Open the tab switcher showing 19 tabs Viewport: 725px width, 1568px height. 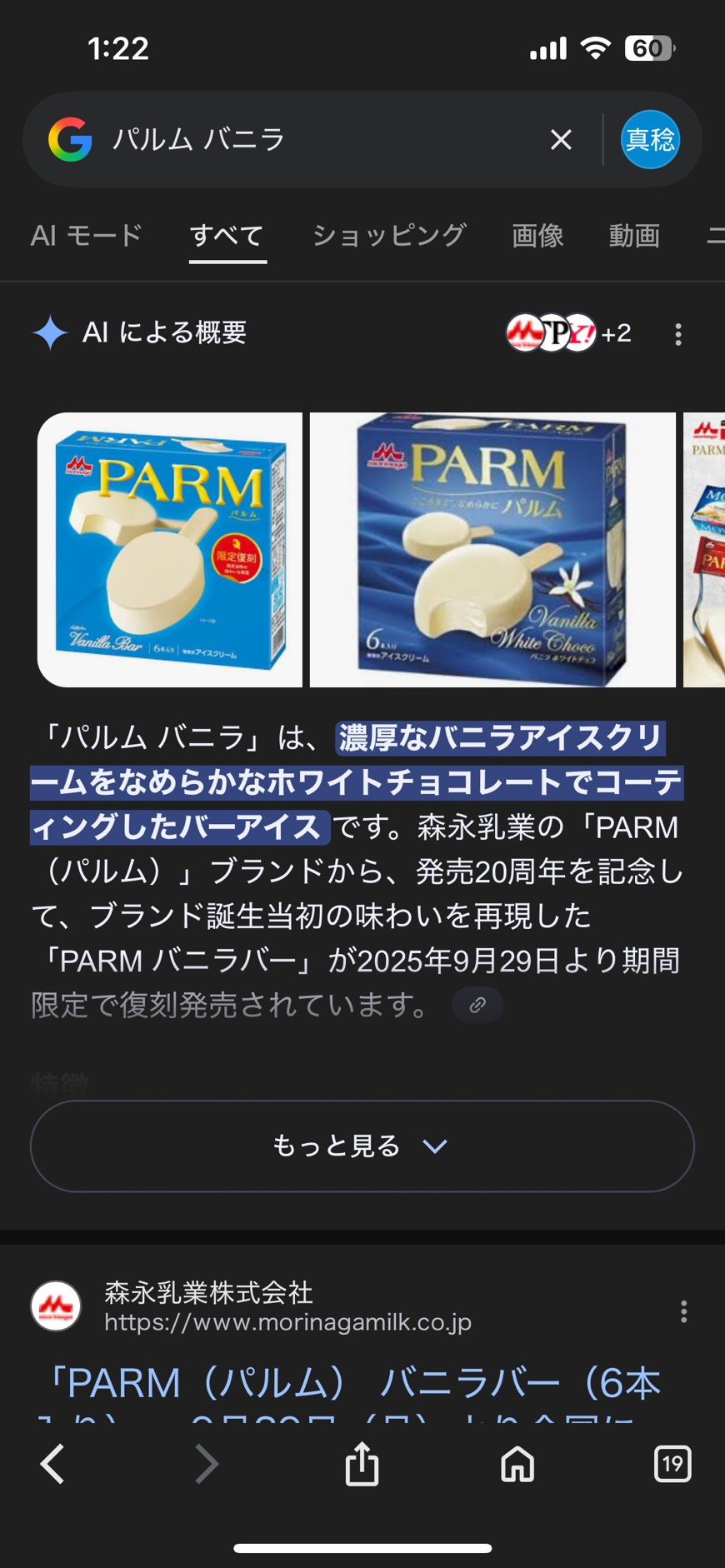672,1464
